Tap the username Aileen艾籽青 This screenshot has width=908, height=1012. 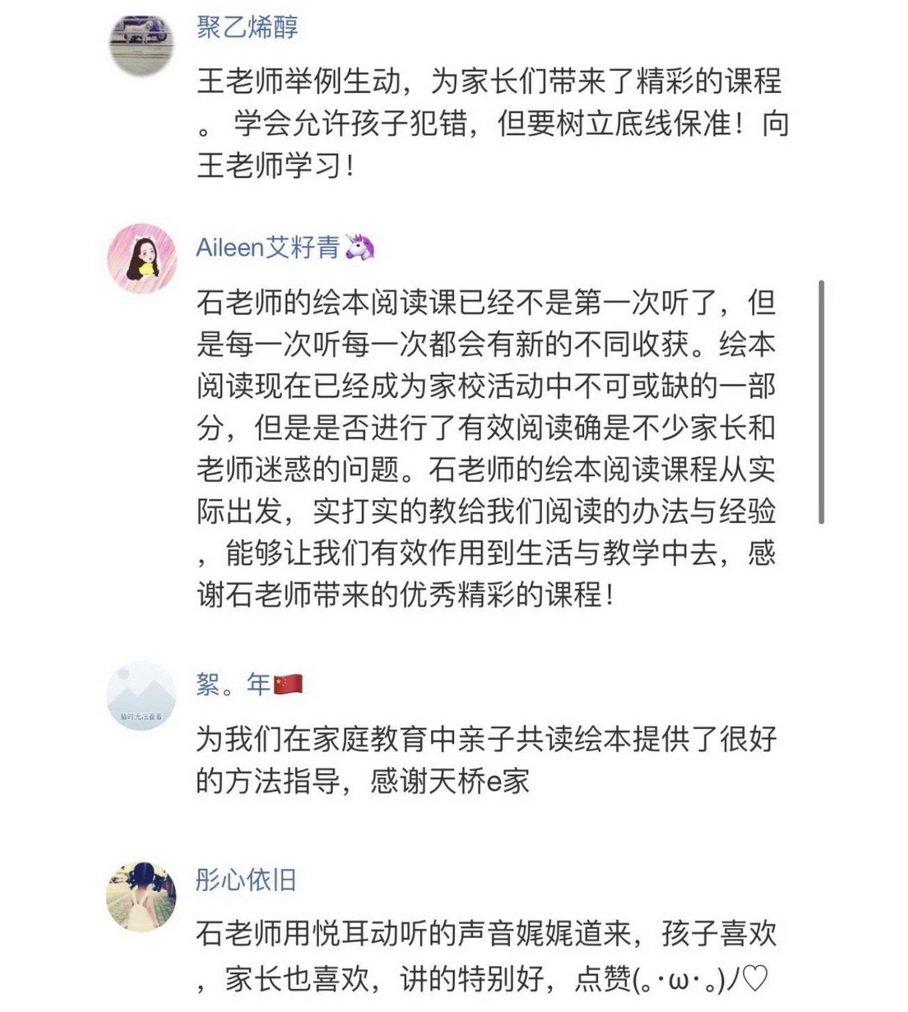coord(268,248)
